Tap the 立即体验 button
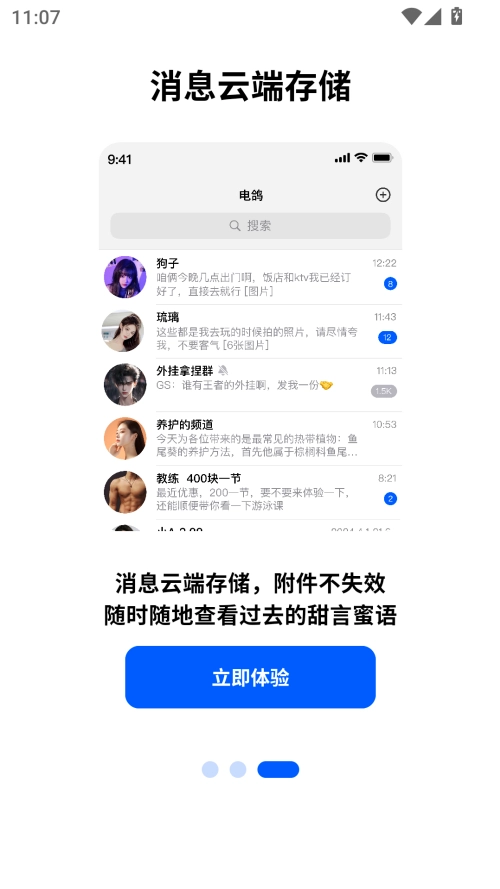 [x=250, y=677]
